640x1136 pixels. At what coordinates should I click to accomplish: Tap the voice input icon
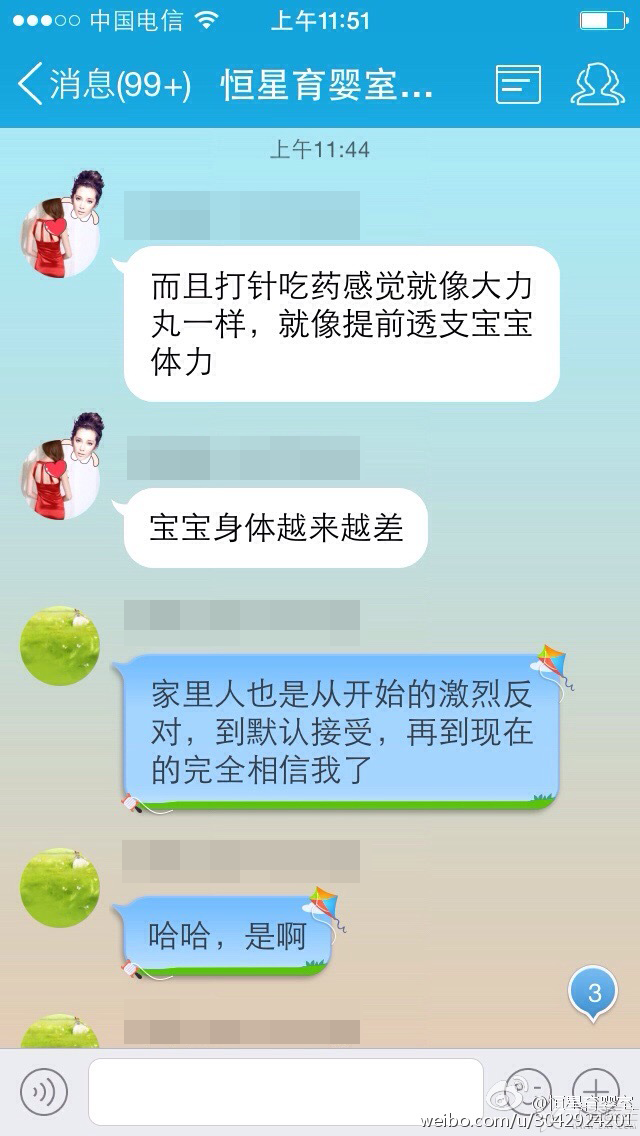[44, 1089]
